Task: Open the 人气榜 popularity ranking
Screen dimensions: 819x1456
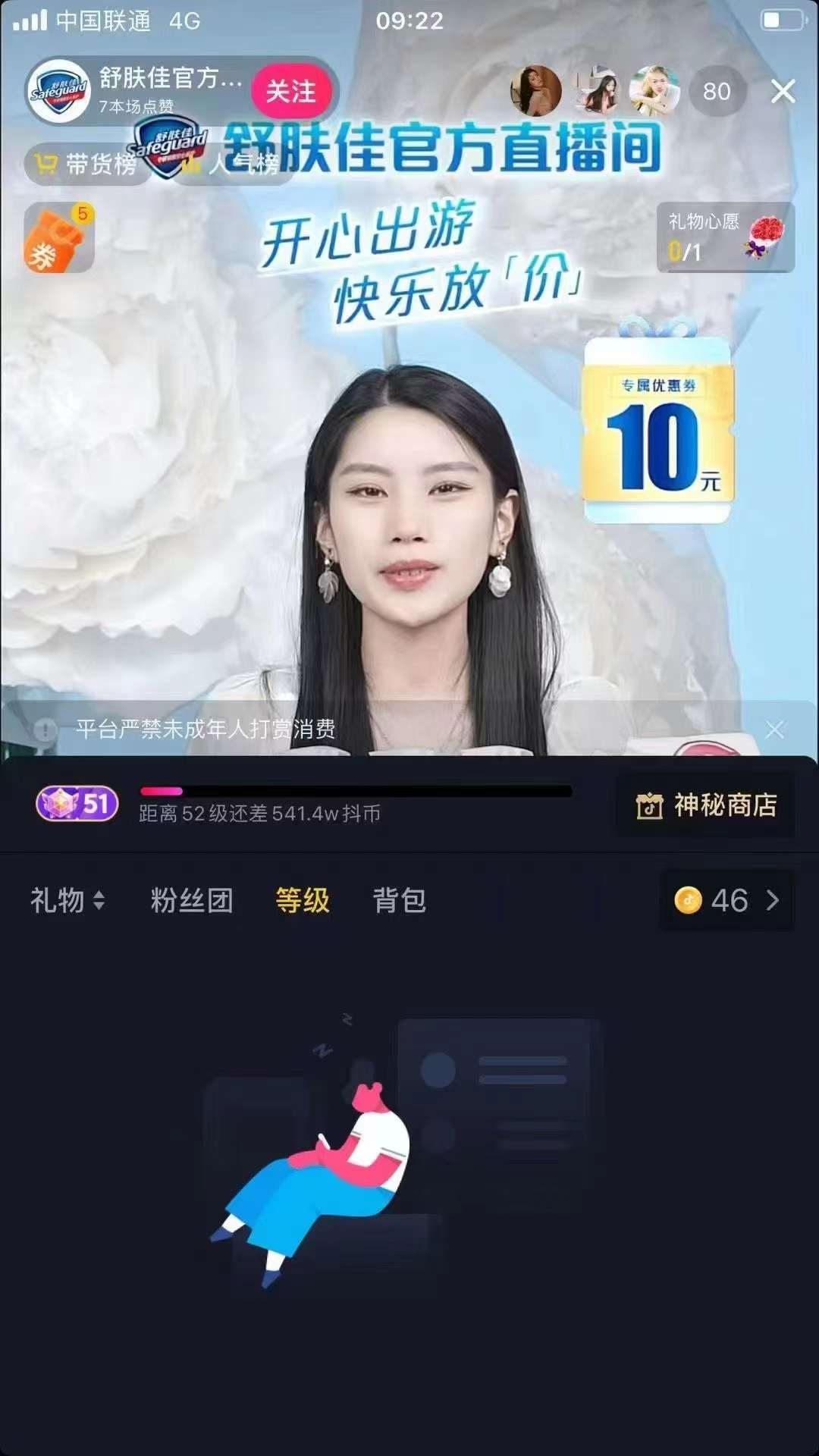Action: coord(235,164)
